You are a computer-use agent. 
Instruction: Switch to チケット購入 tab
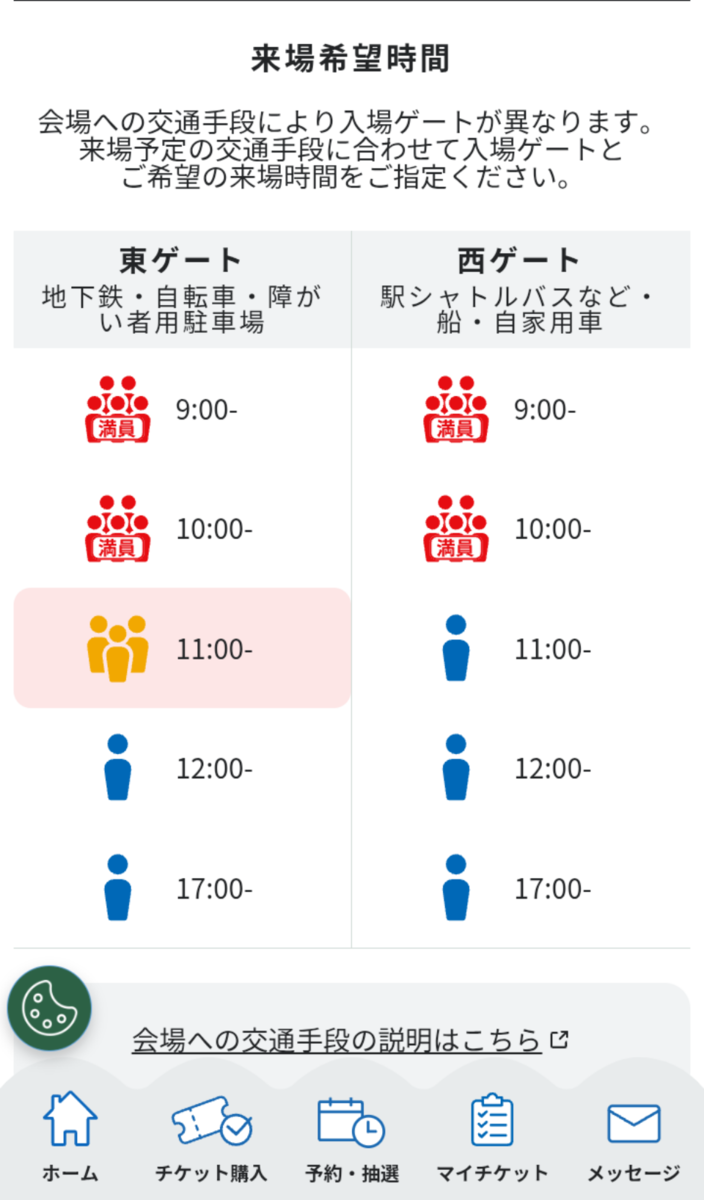click(211, 1138)
